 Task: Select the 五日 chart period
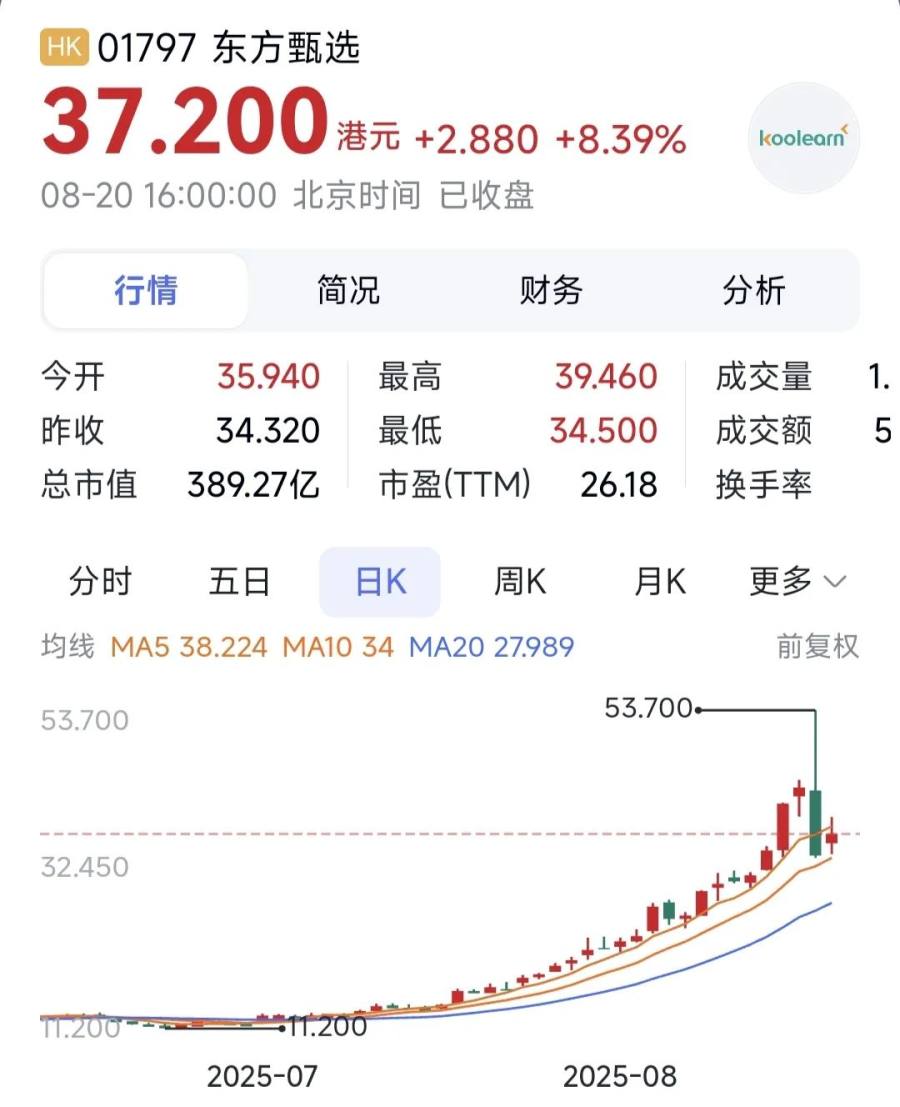pyautogui.click(x=240, y=582)
